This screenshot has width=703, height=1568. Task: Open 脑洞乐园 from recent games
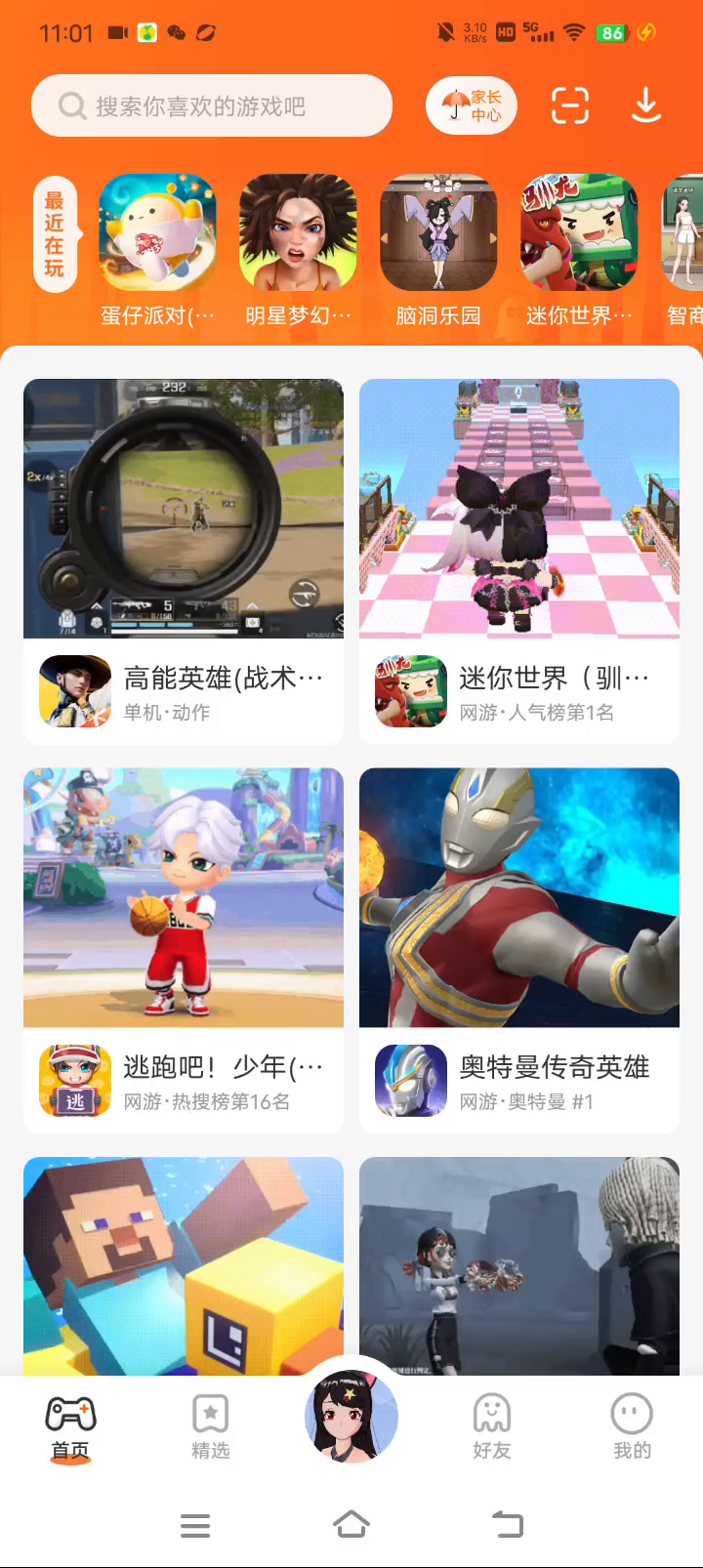pyautogui.click(x=438, y=233)
